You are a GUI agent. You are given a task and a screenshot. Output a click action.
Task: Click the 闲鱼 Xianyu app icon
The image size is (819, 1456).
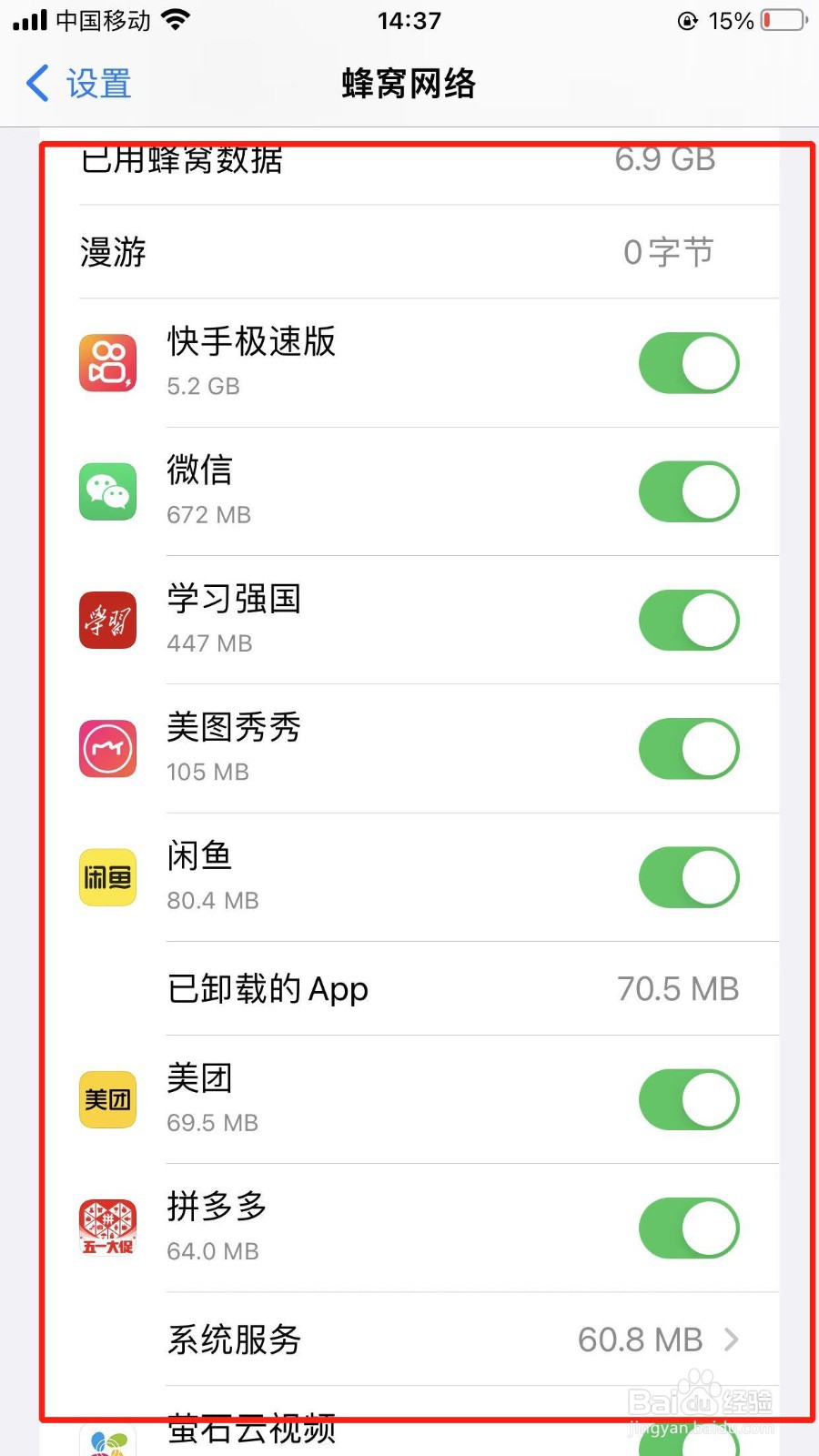pyautogui.click(x=107, y=877)
